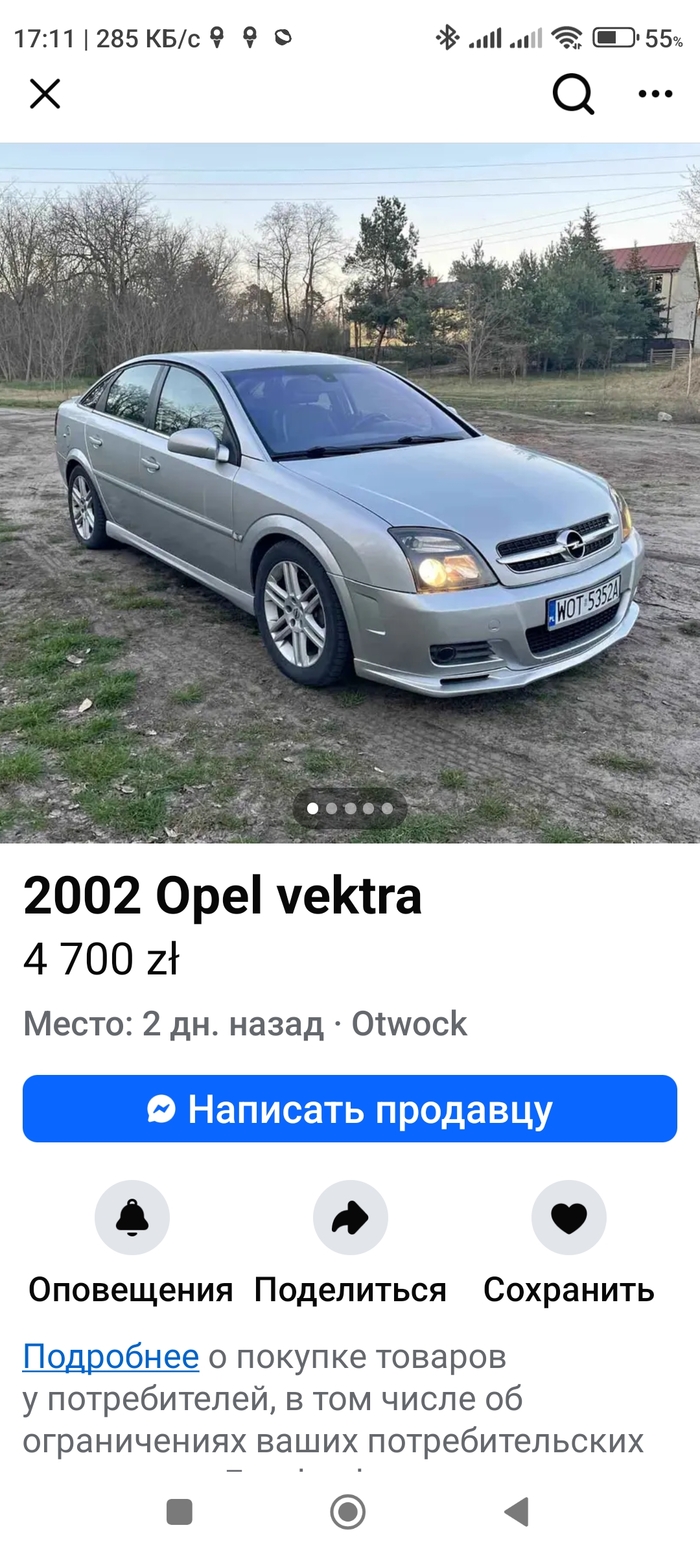700x1556 pixels.
Task: Close the listing with the X icon
Action: pos(45,94)
